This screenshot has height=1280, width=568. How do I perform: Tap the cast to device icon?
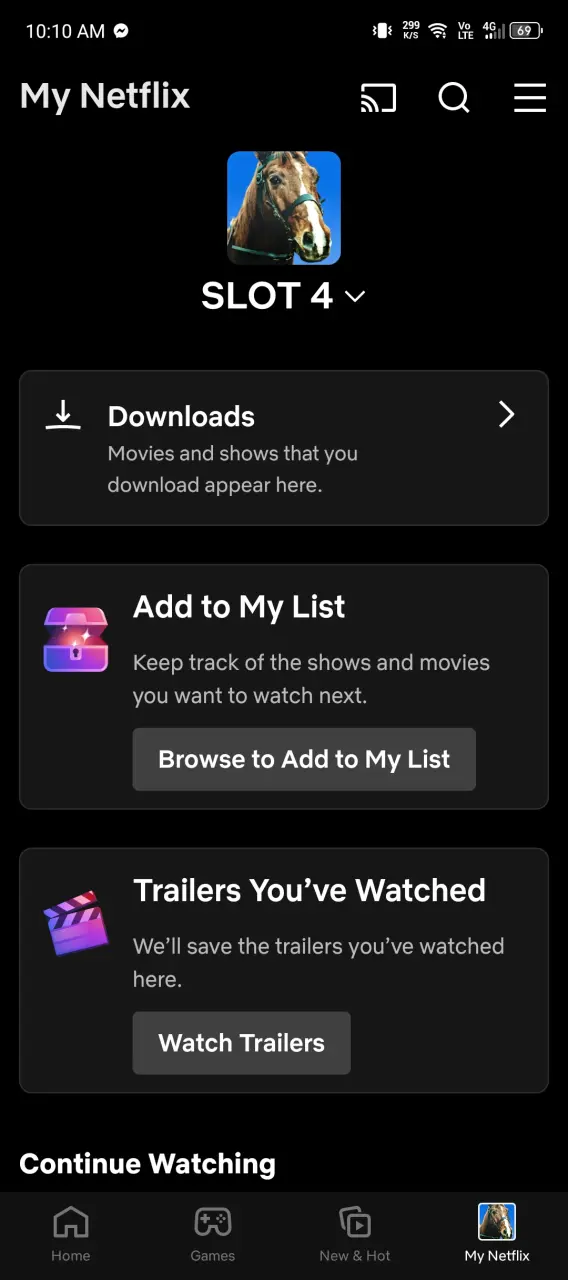(378, 98)
